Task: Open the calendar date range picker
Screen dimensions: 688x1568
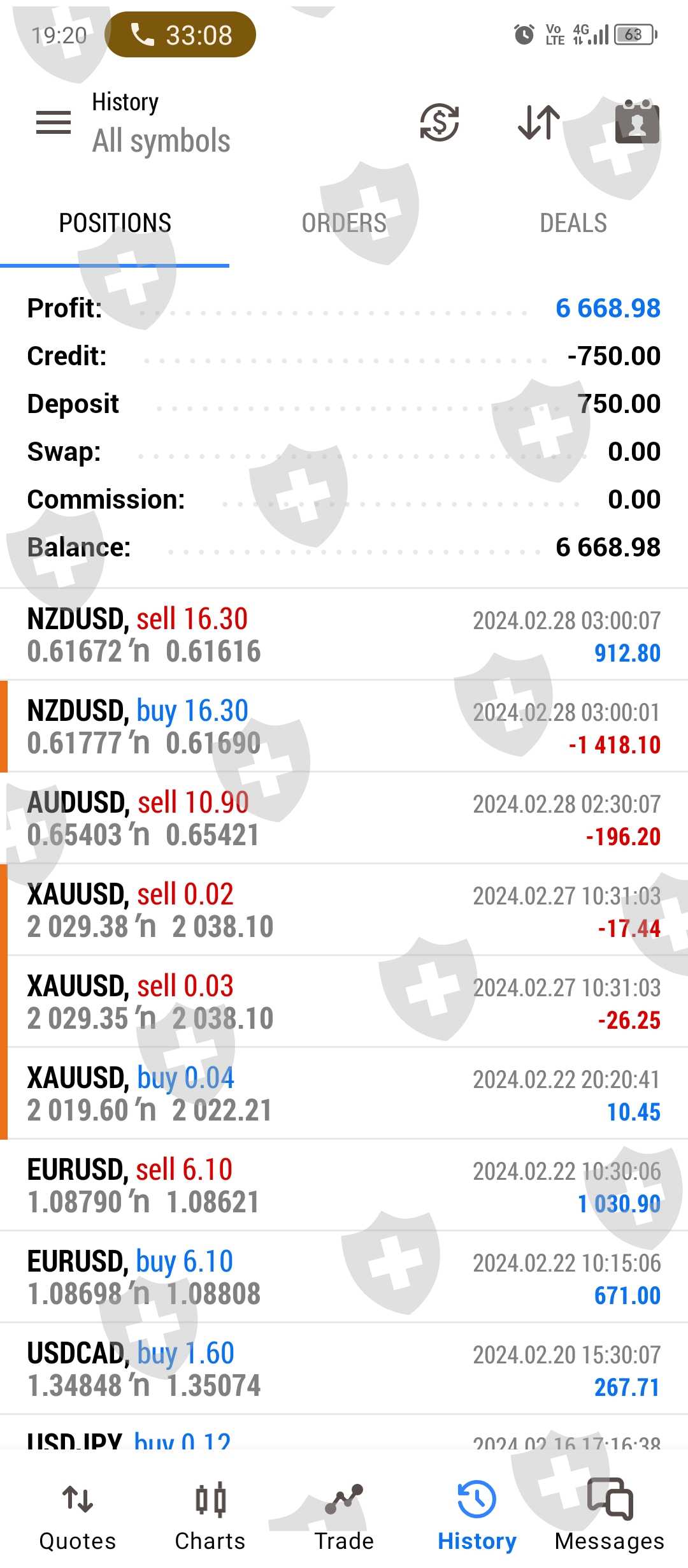Action: click(637, 122)
